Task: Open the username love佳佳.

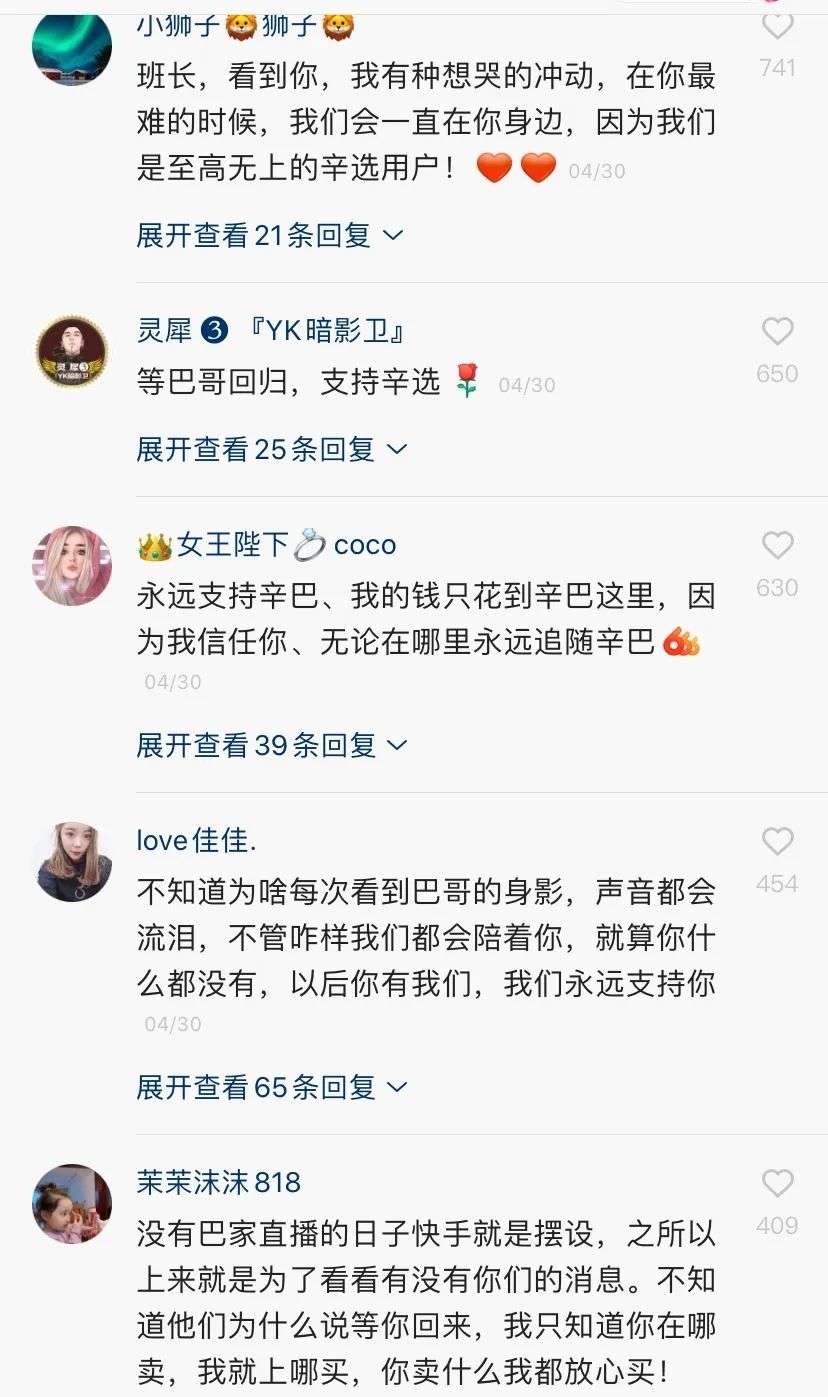Action: click(197, 841)
